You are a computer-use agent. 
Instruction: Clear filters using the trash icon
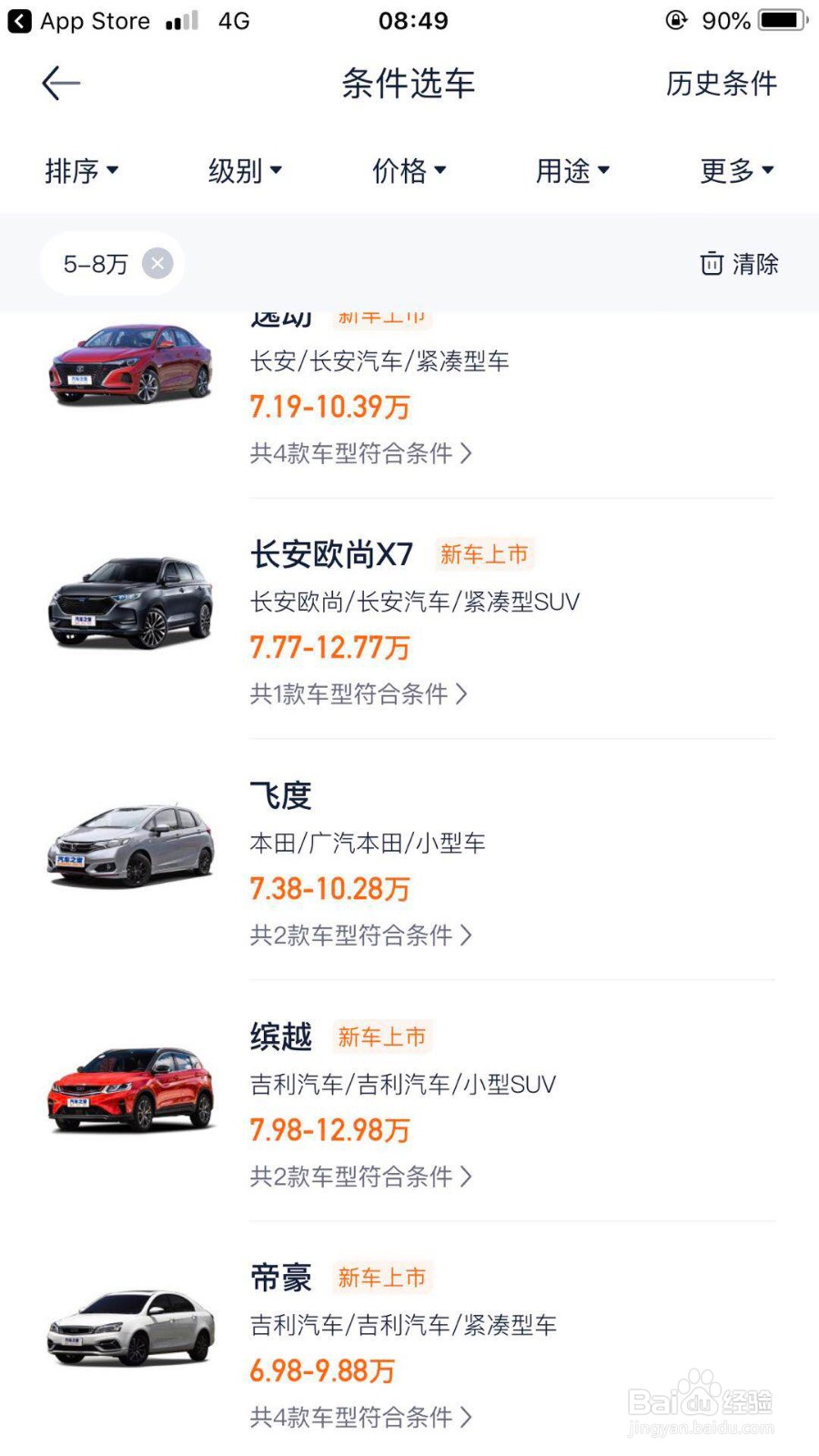click(739, 264)
